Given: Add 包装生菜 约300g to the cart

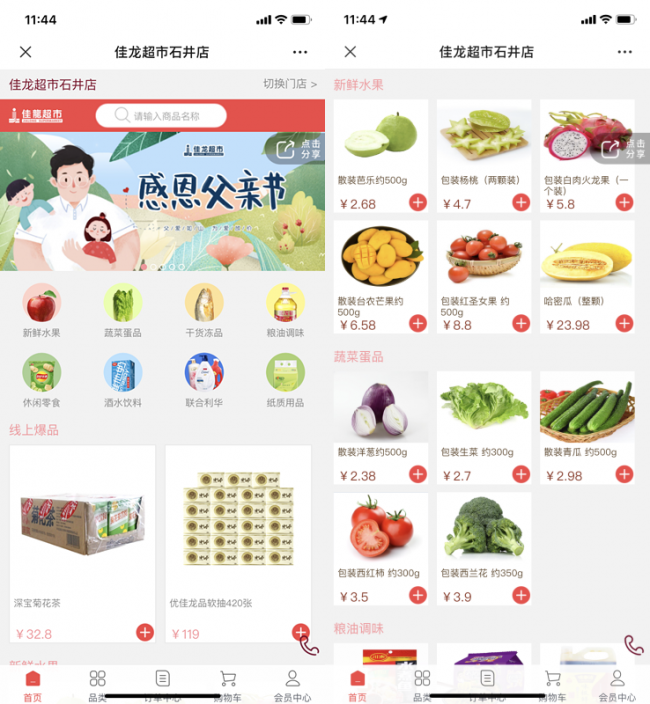Looking at the screenshot, I should (521, 475).
